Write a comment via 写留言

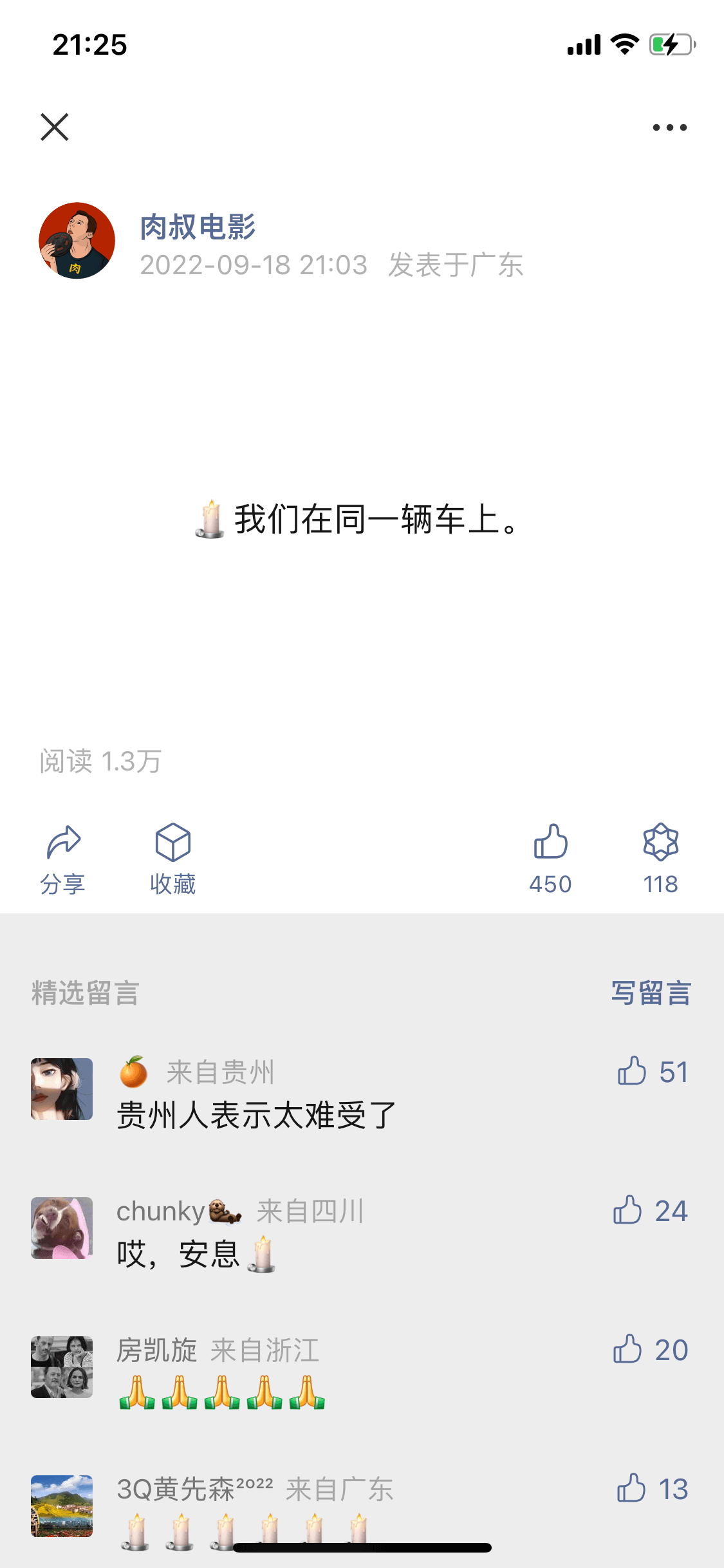coord(651,993)
